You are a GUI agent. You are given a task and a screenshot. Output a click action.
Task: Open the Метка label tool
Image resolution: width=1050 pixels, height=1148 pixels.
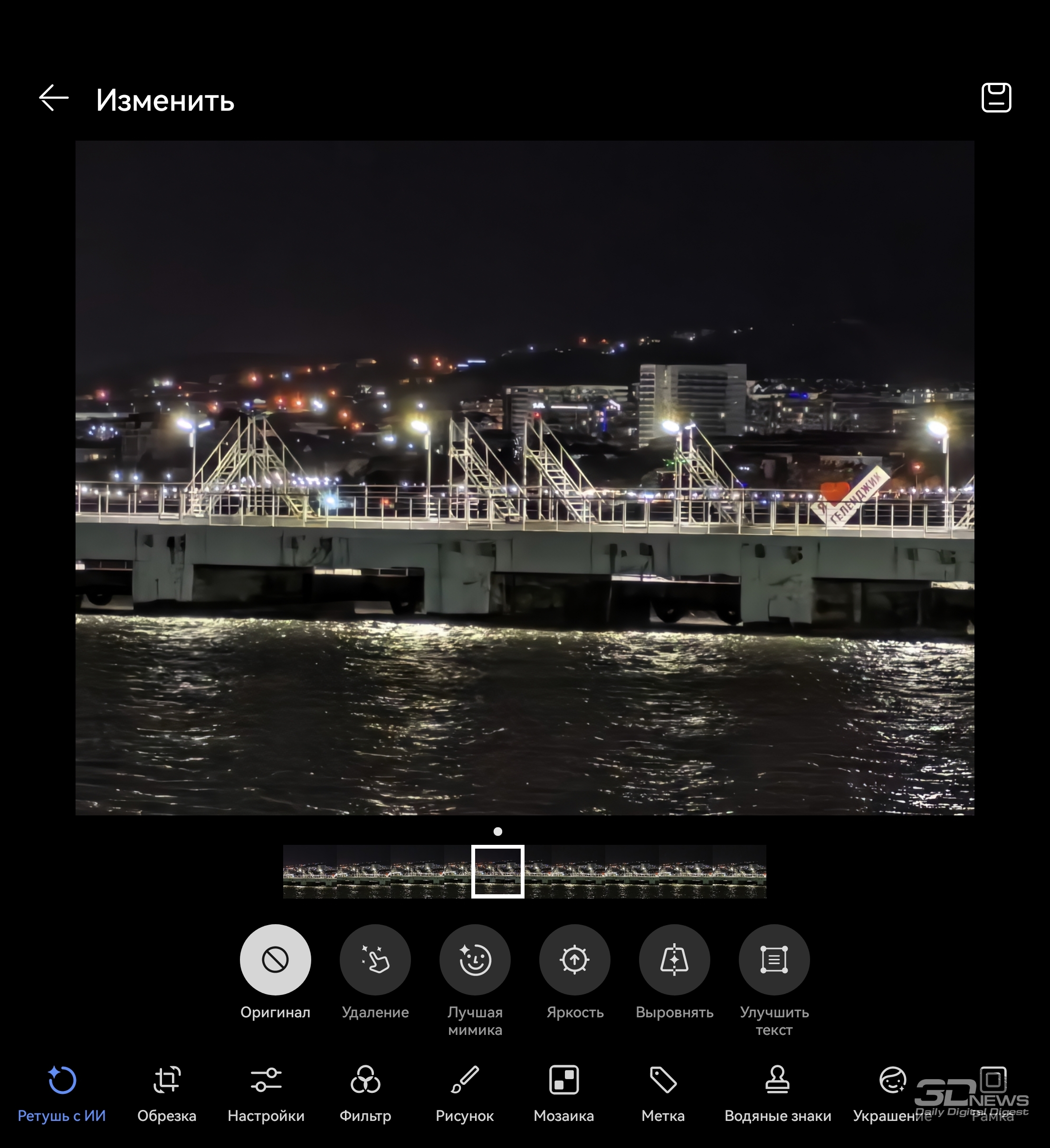(663, 1093)
